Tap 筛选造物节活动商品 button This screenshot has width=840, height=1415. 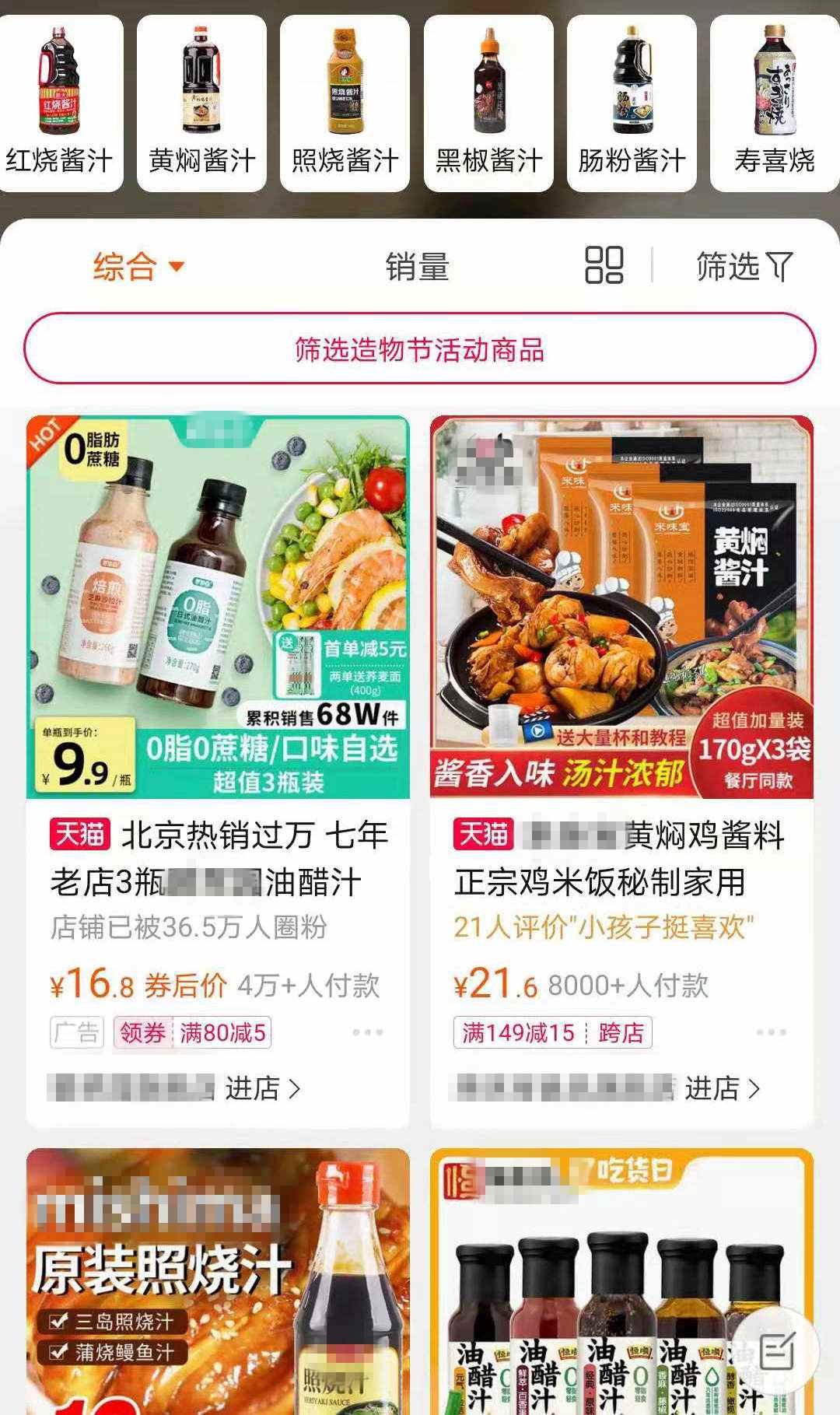pyautogui.click(x=420, y=349)
